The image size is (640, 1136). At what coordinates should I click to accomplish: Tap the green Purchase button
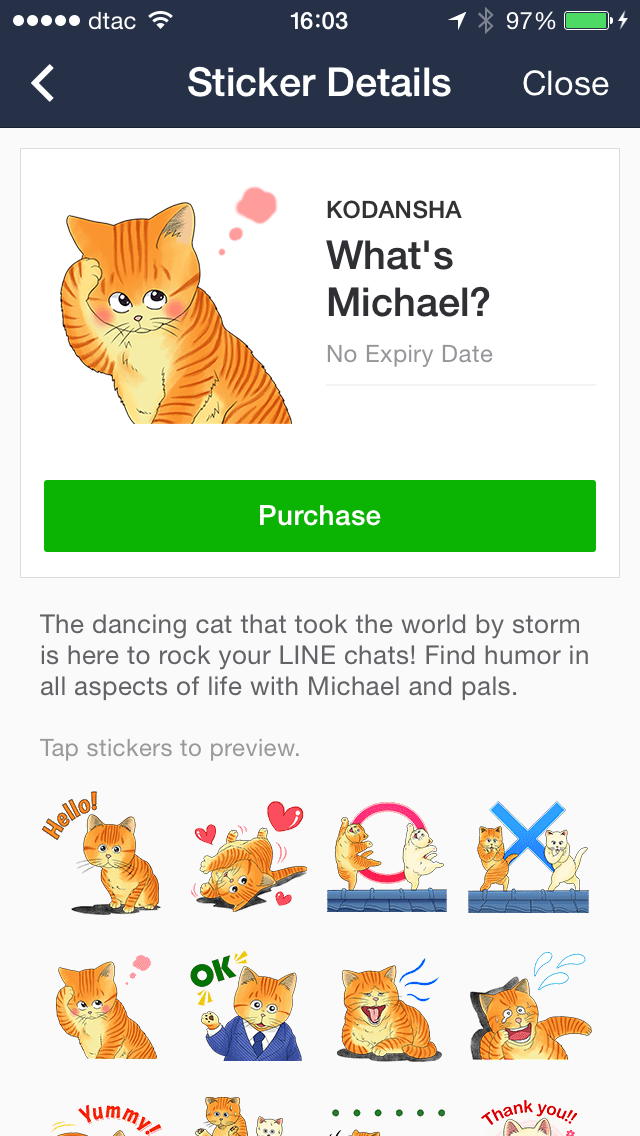pos(320,516)
